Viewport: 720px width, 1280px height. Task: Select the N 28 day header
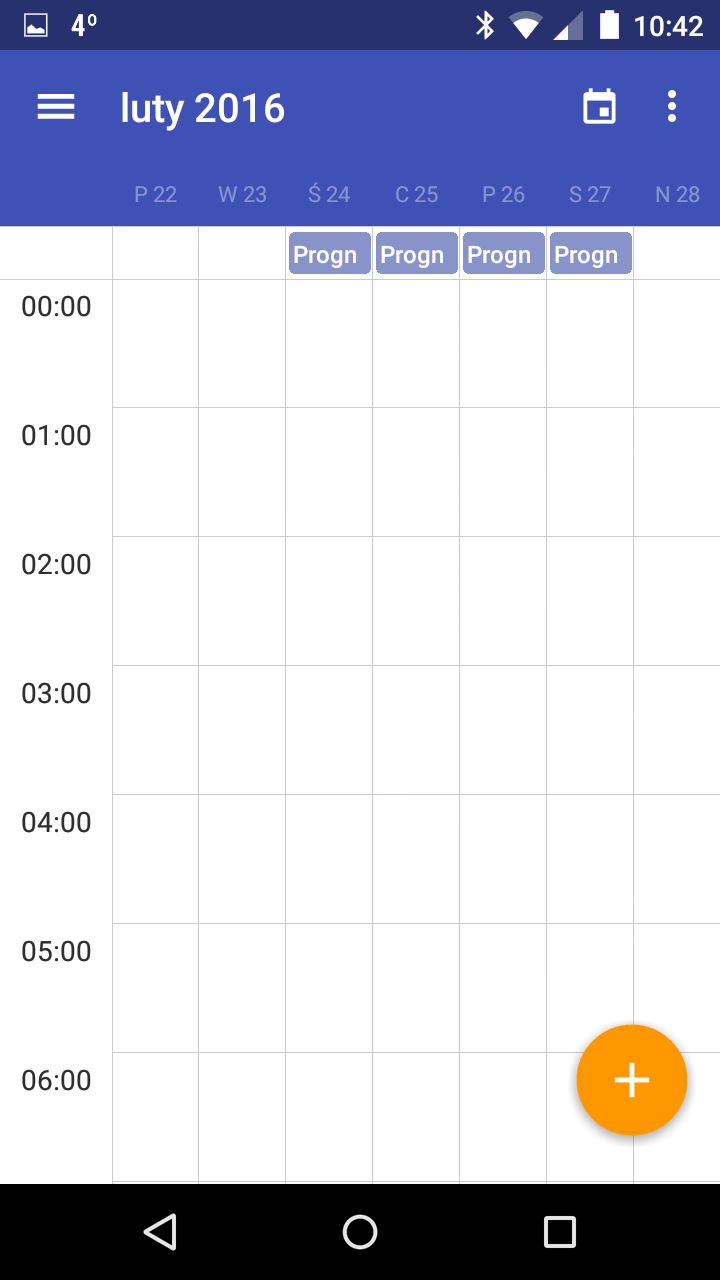click(x=677, y=194)
